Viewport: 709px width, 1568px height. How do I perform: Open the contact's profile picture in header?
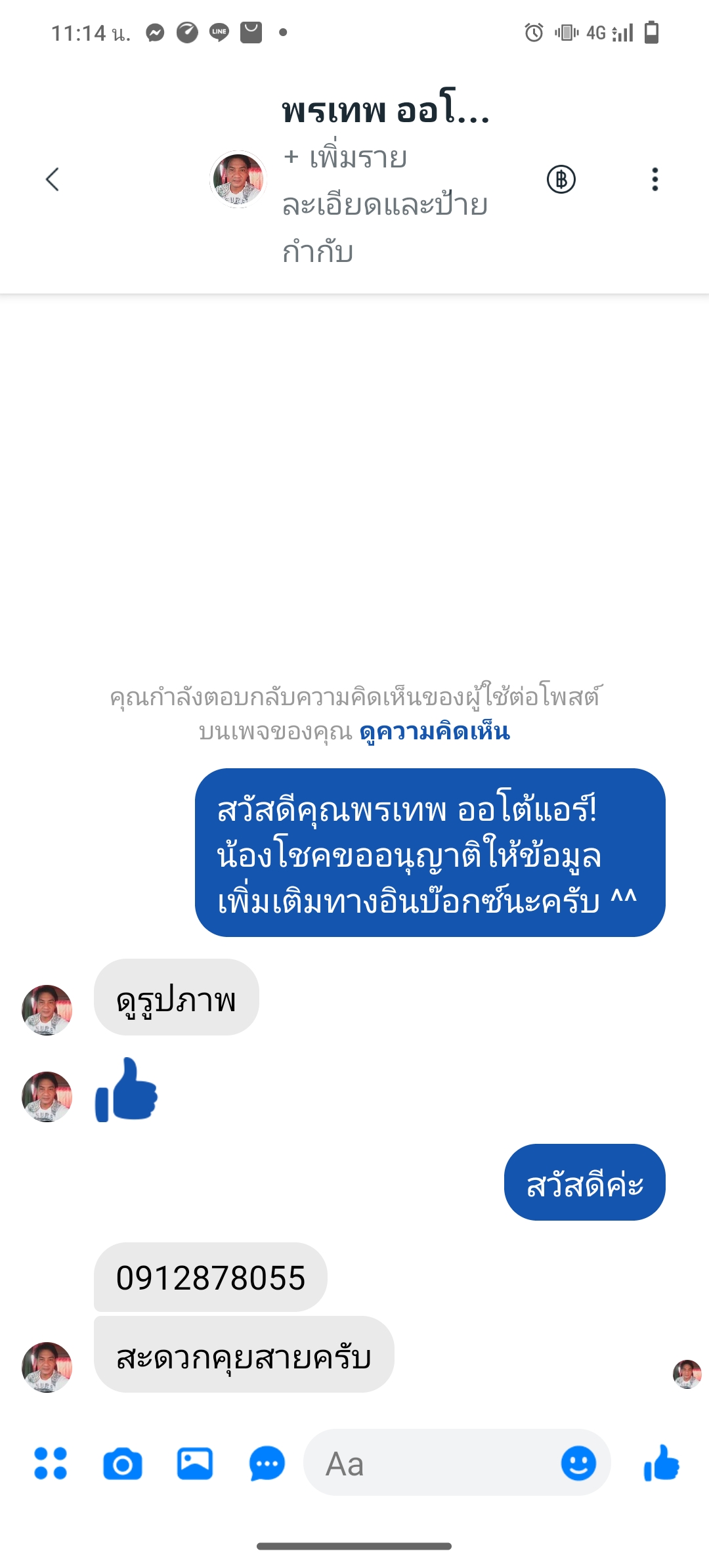pyautogui.click(x=238, y=179)
